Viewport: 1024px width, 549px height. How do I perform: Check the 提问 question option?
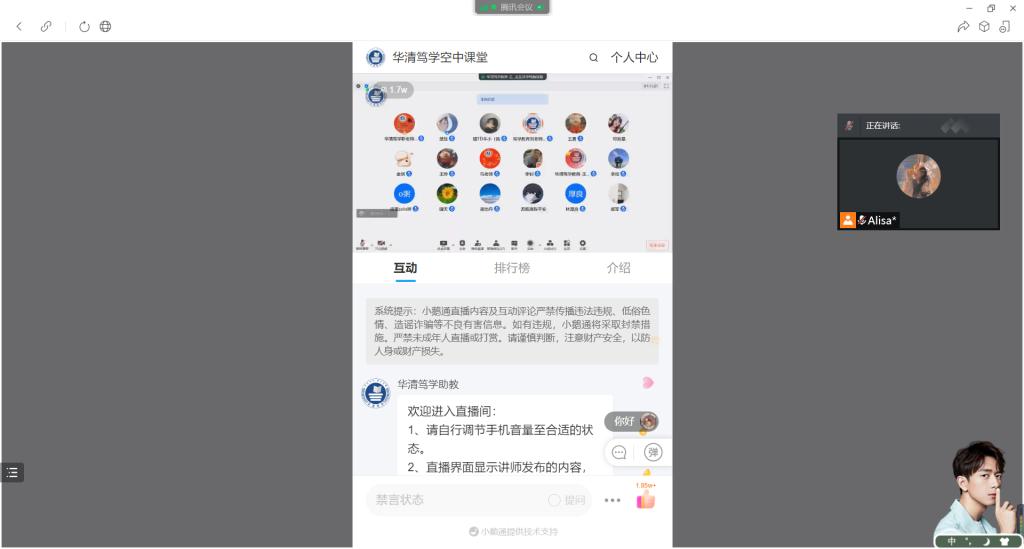coord(567,500)
